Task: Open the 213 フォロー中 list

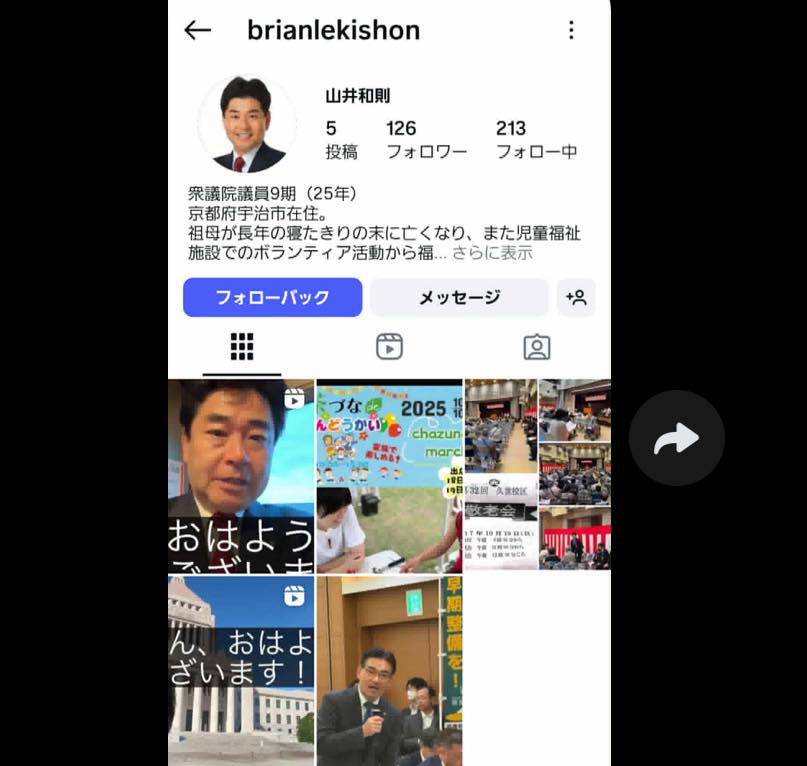Action: click(x=536, y=139)
